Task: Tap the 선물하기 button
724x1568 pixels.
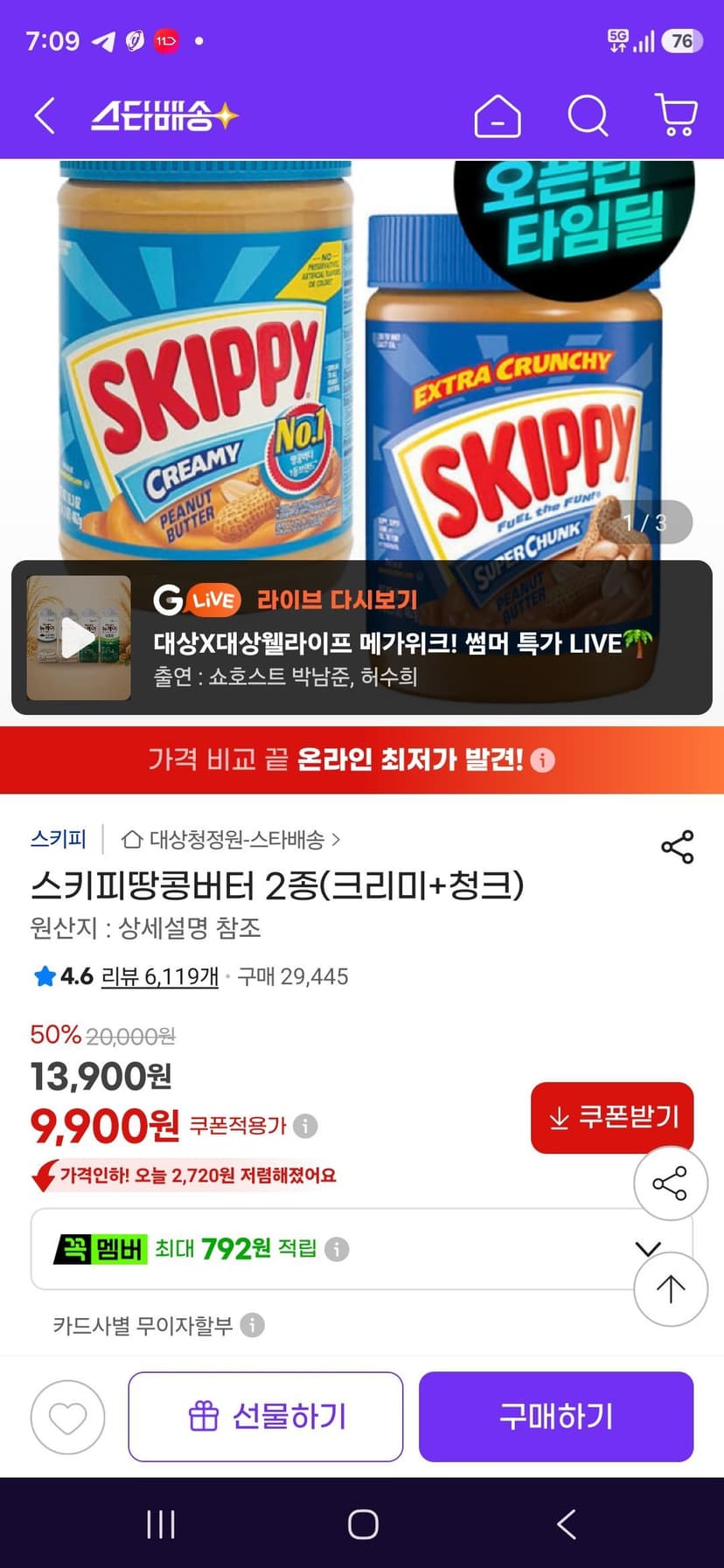Action: pos(266,1417)
